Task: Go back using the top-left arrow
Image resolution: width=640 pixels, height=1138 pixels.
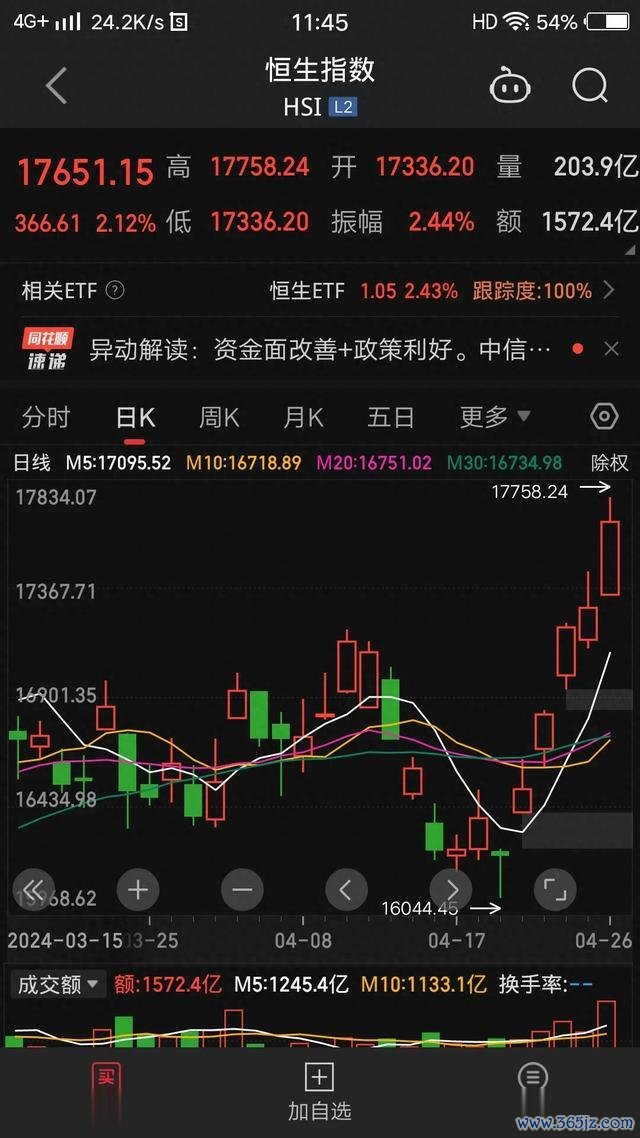Action: [56, 86]
